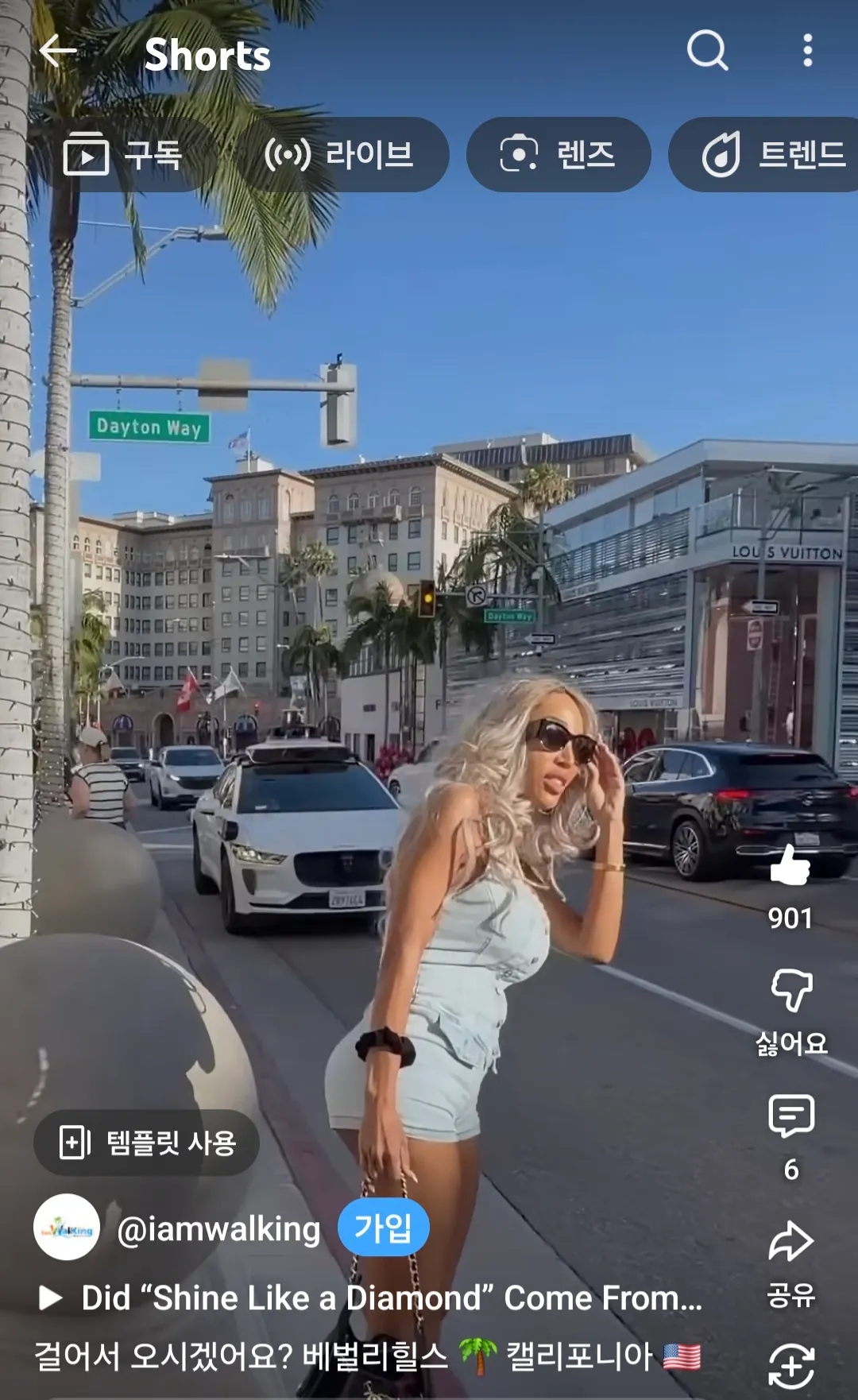
Task: Open the 렌즈 chip
Action: point(558,155)
